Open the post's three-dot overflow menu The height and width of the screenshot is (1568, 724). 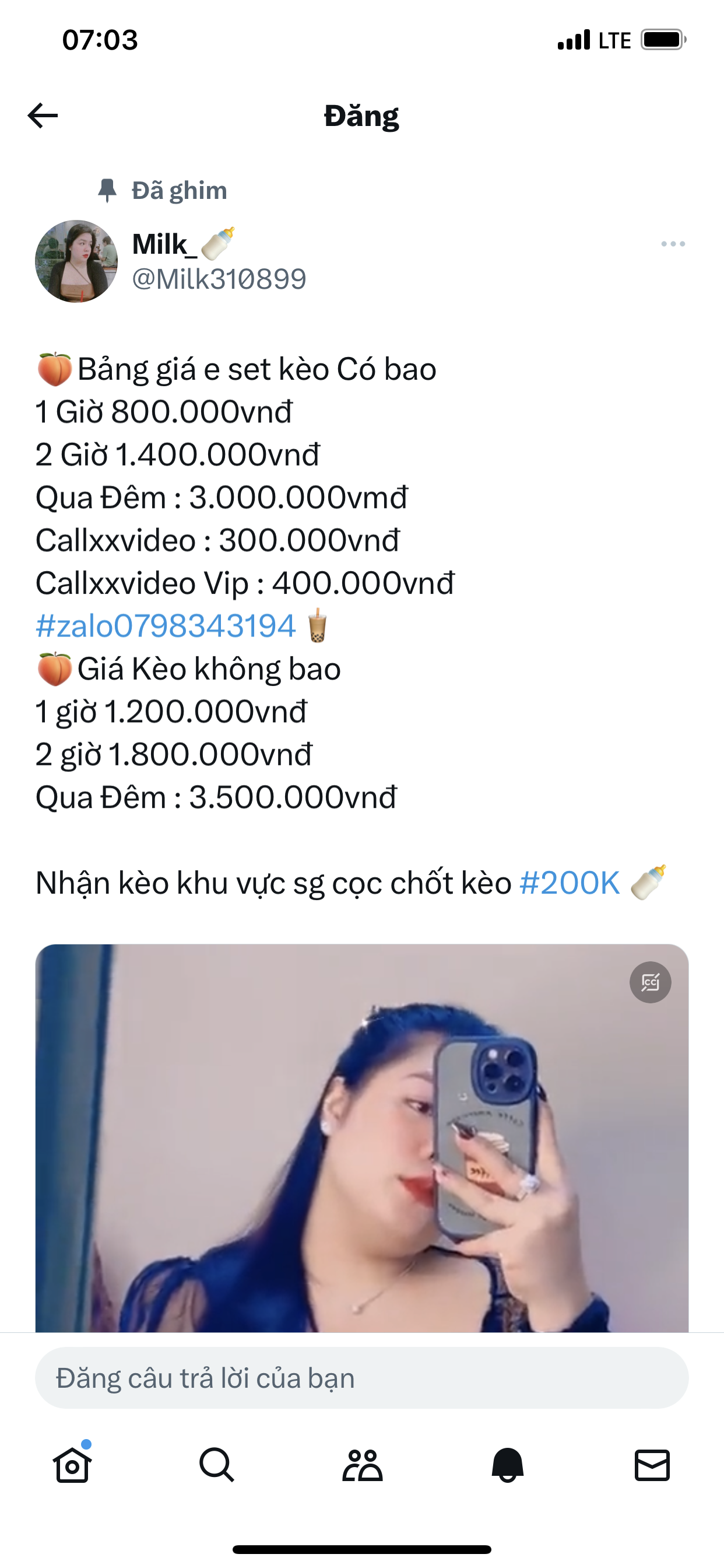click(673, 244)
